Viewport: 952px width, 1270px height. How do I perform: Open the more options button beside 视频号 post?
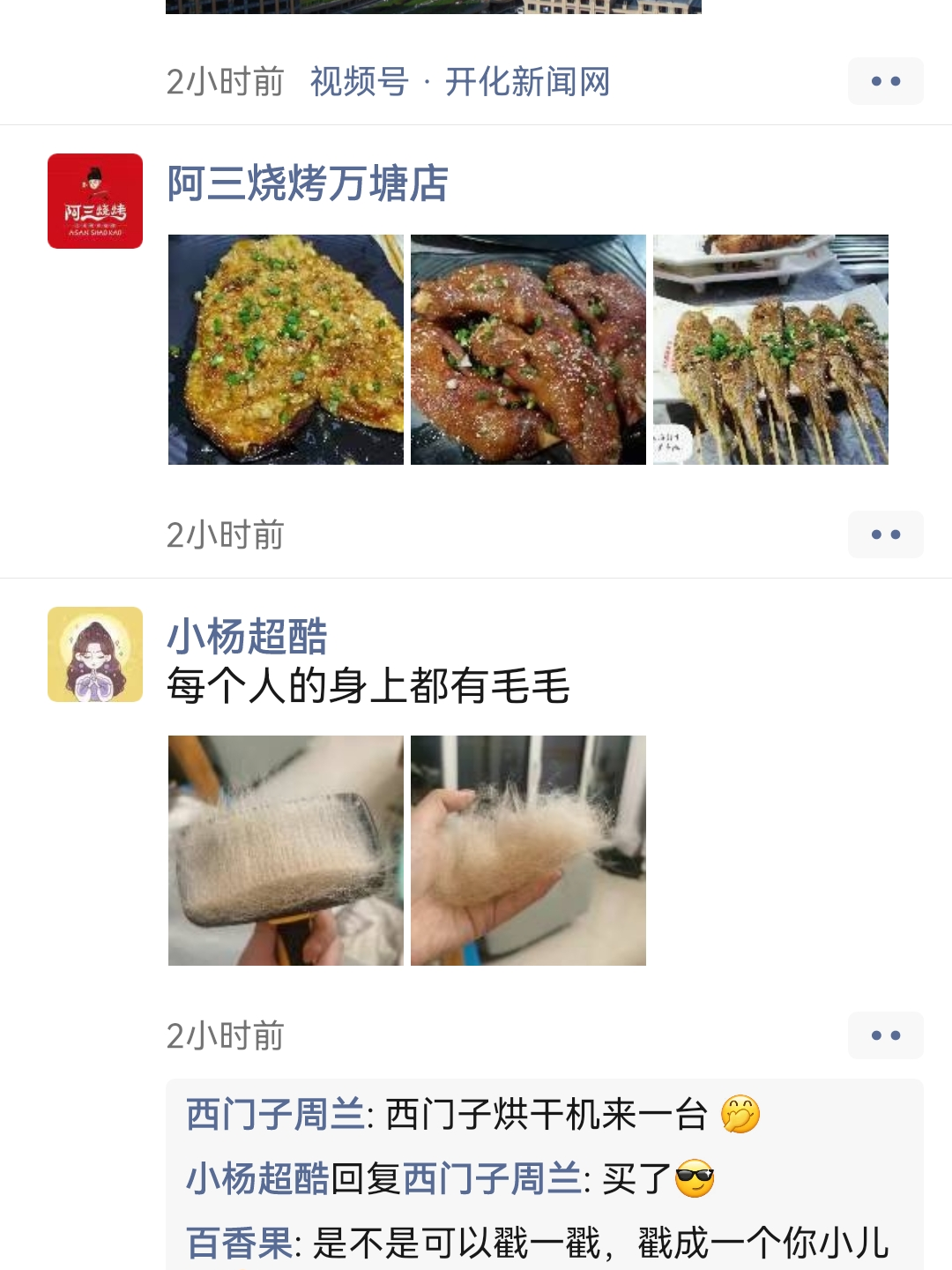tap(885, 81)
